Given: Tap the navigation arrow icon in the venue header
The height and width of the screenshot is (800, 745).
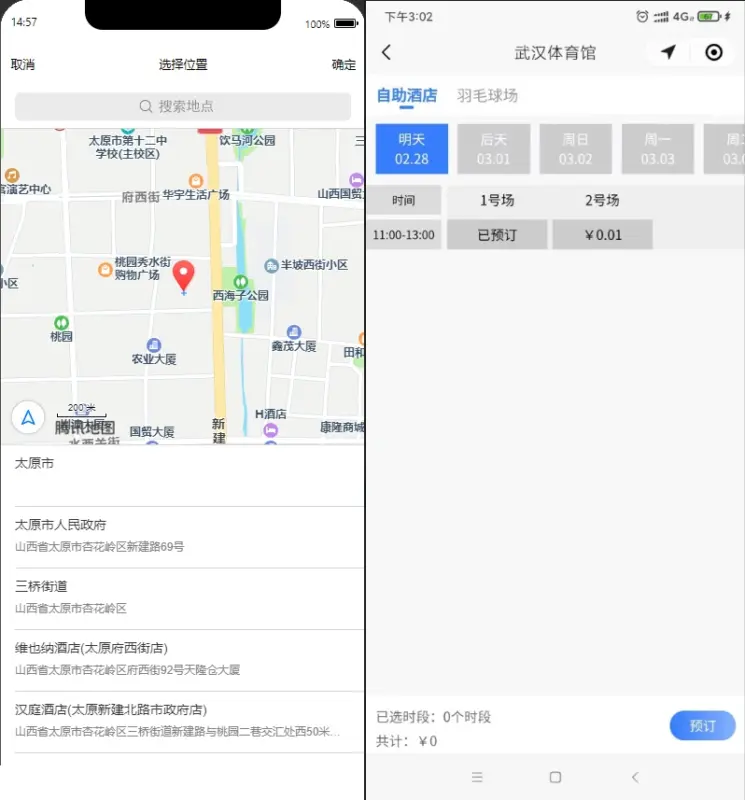Looking at the screenshot, I should coord(668,52).
